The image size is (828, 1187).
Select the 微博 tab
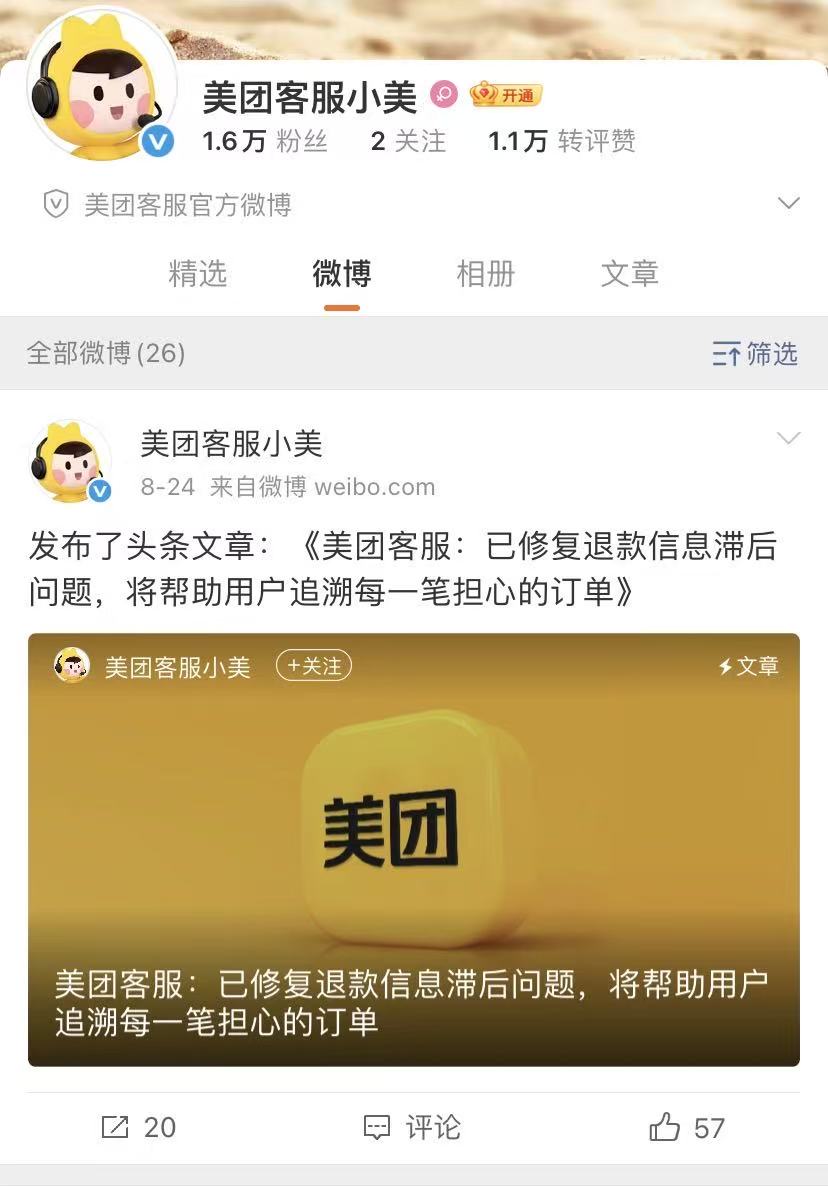(x=342, y=273)
